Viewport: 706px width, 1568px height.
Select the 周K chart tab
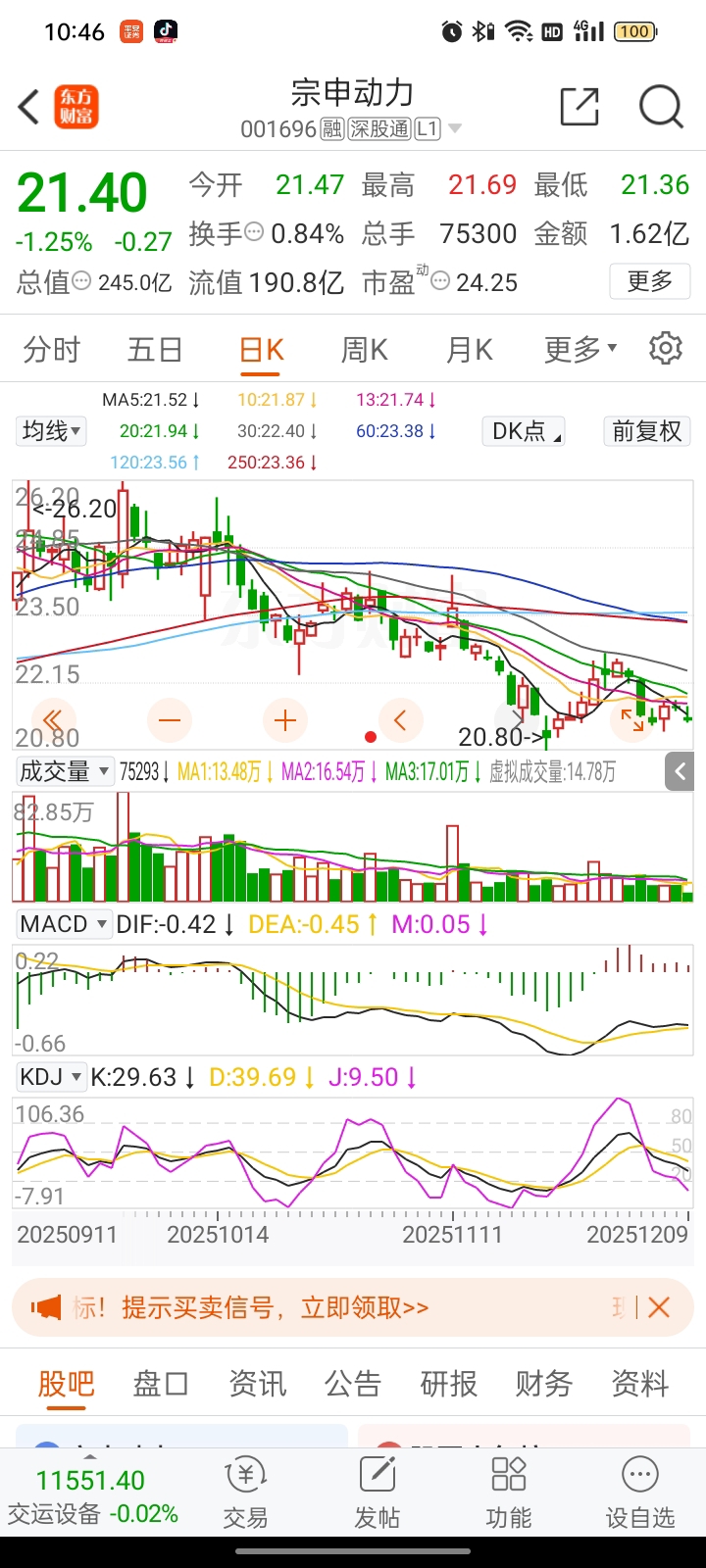364,350
